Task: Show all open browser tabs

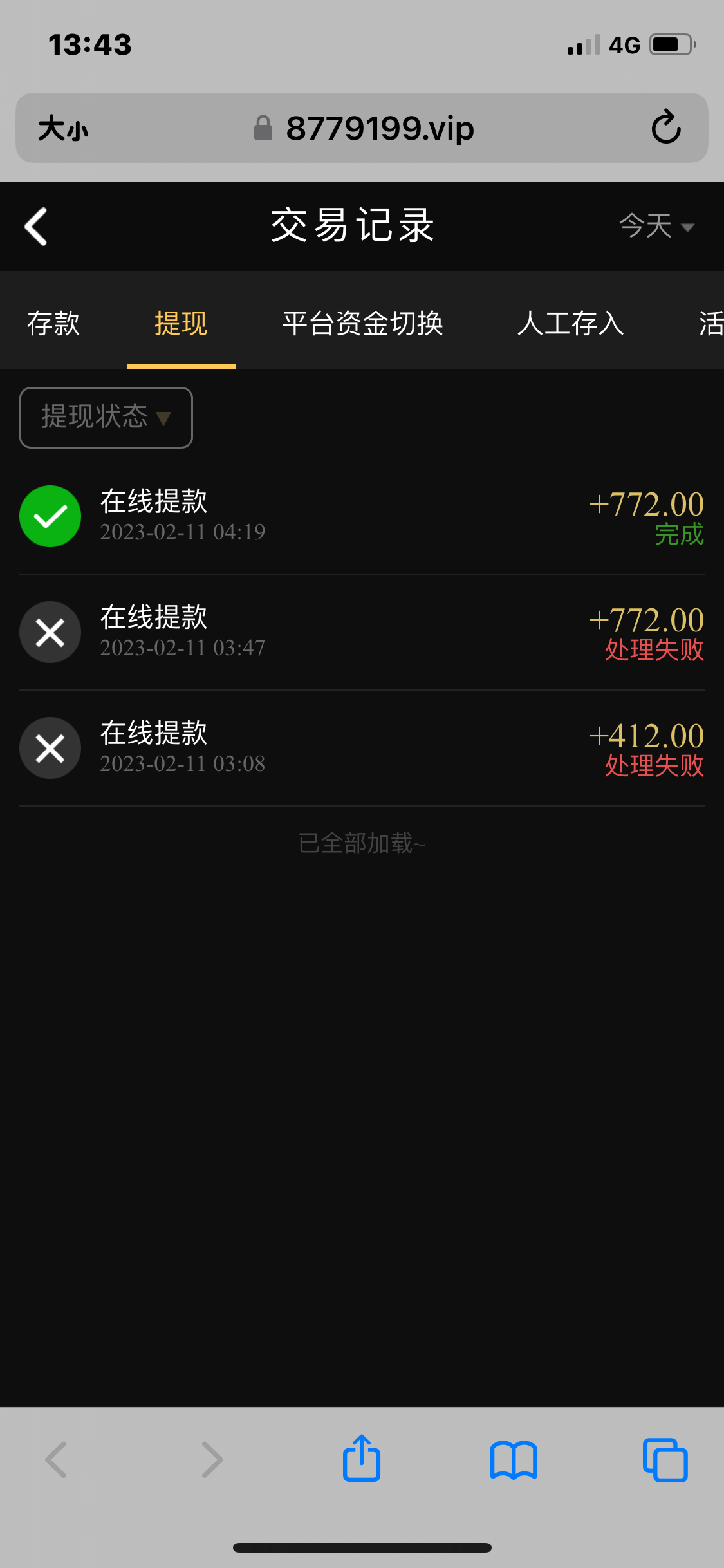Action: tap(665, 1460)
